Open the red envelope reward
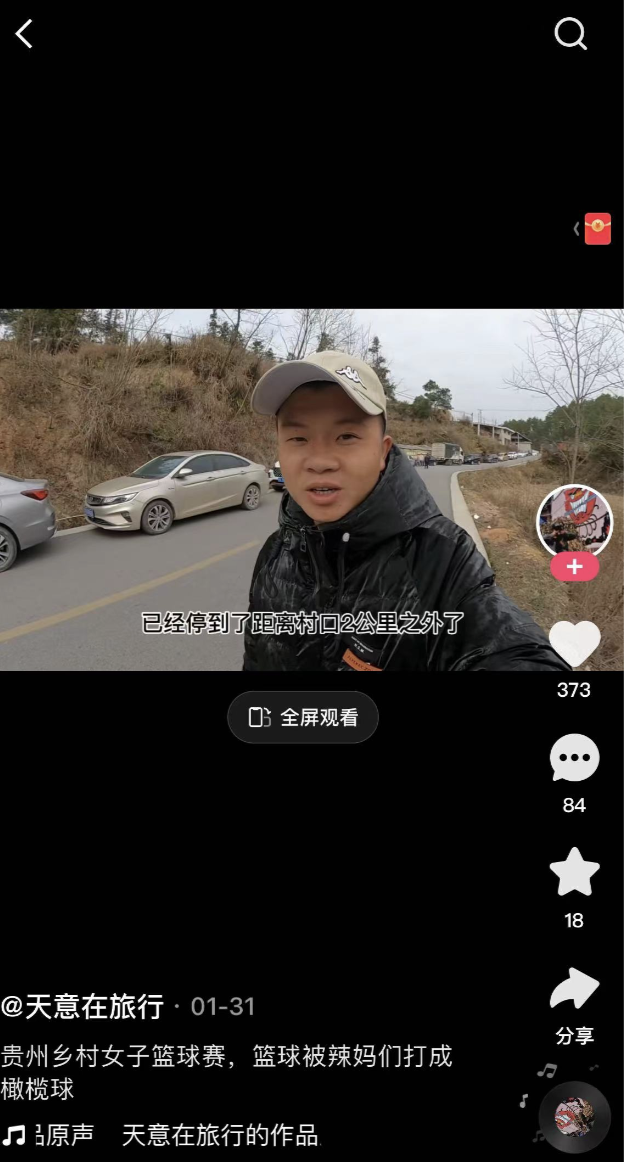This screenshot has width=624, height=1162. [x=597, y=229]
